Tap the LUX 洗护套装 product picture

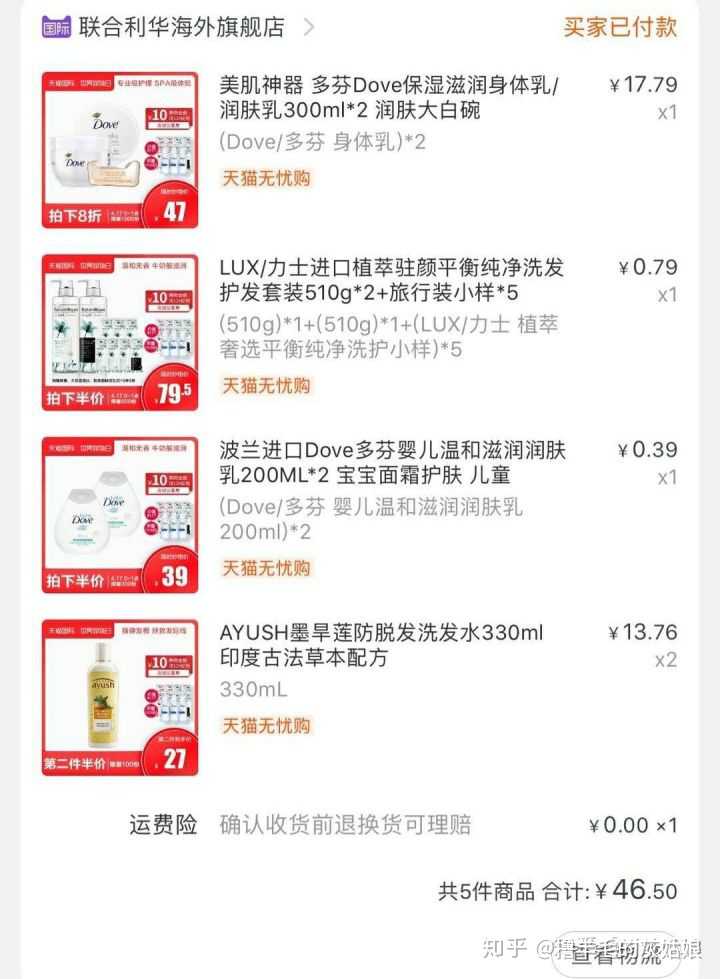120,333
